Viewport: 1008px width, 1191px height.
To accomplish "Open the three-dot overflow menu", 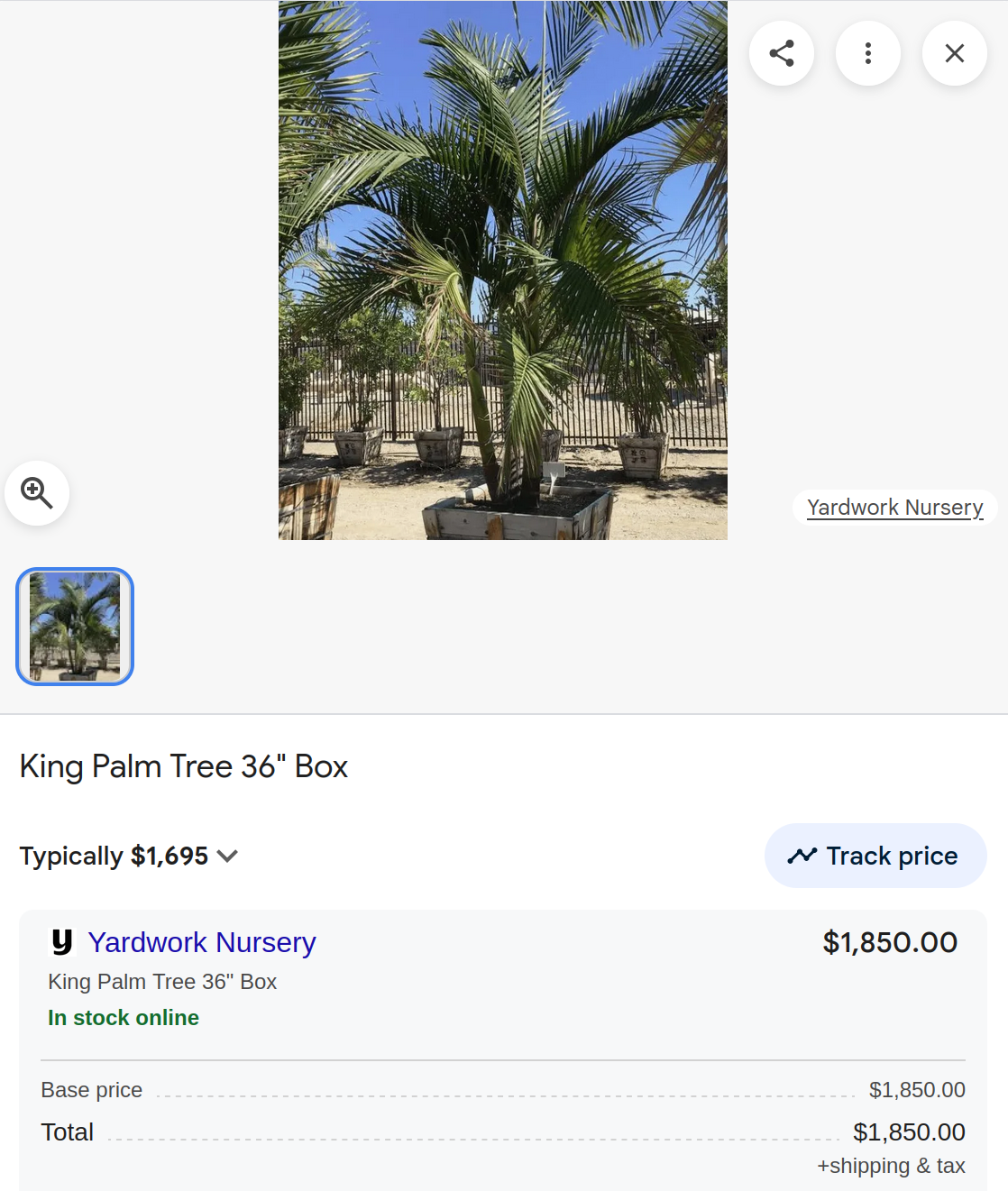I will pos(867,53).
